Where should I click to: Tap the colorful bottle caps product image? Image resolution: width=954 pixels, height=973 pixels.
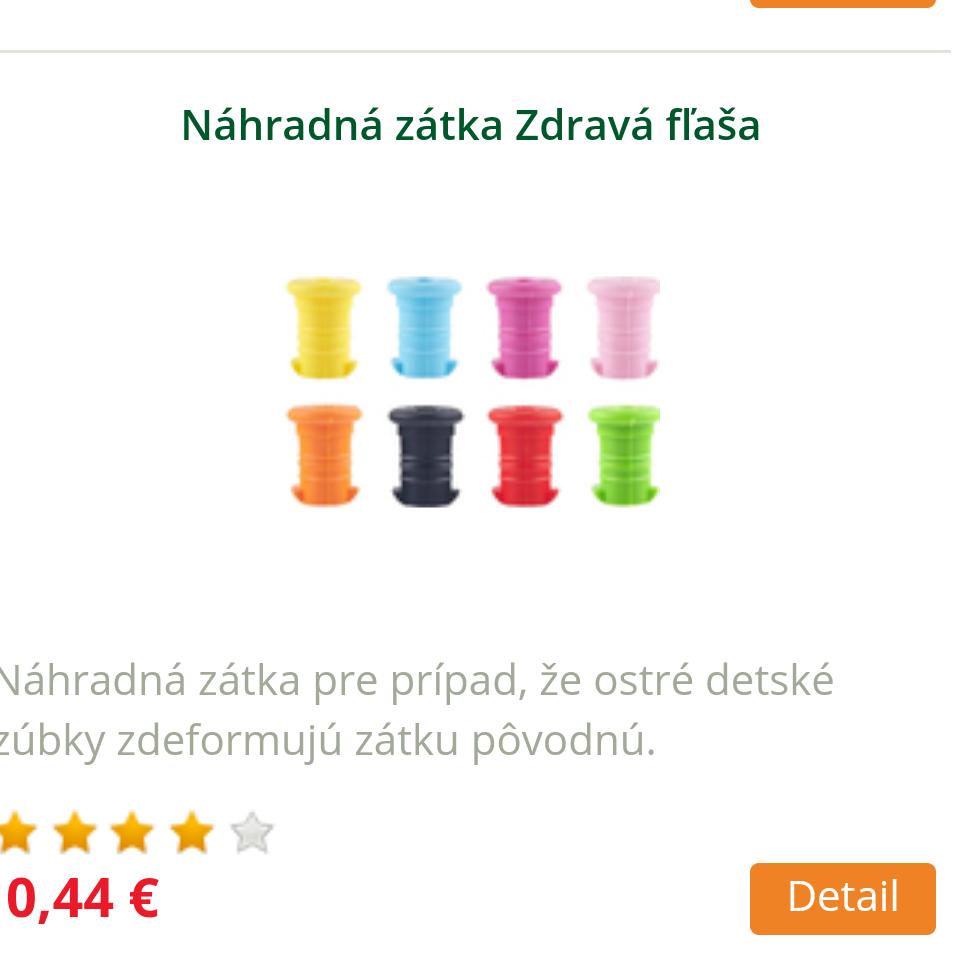click(x=472, y=391)
